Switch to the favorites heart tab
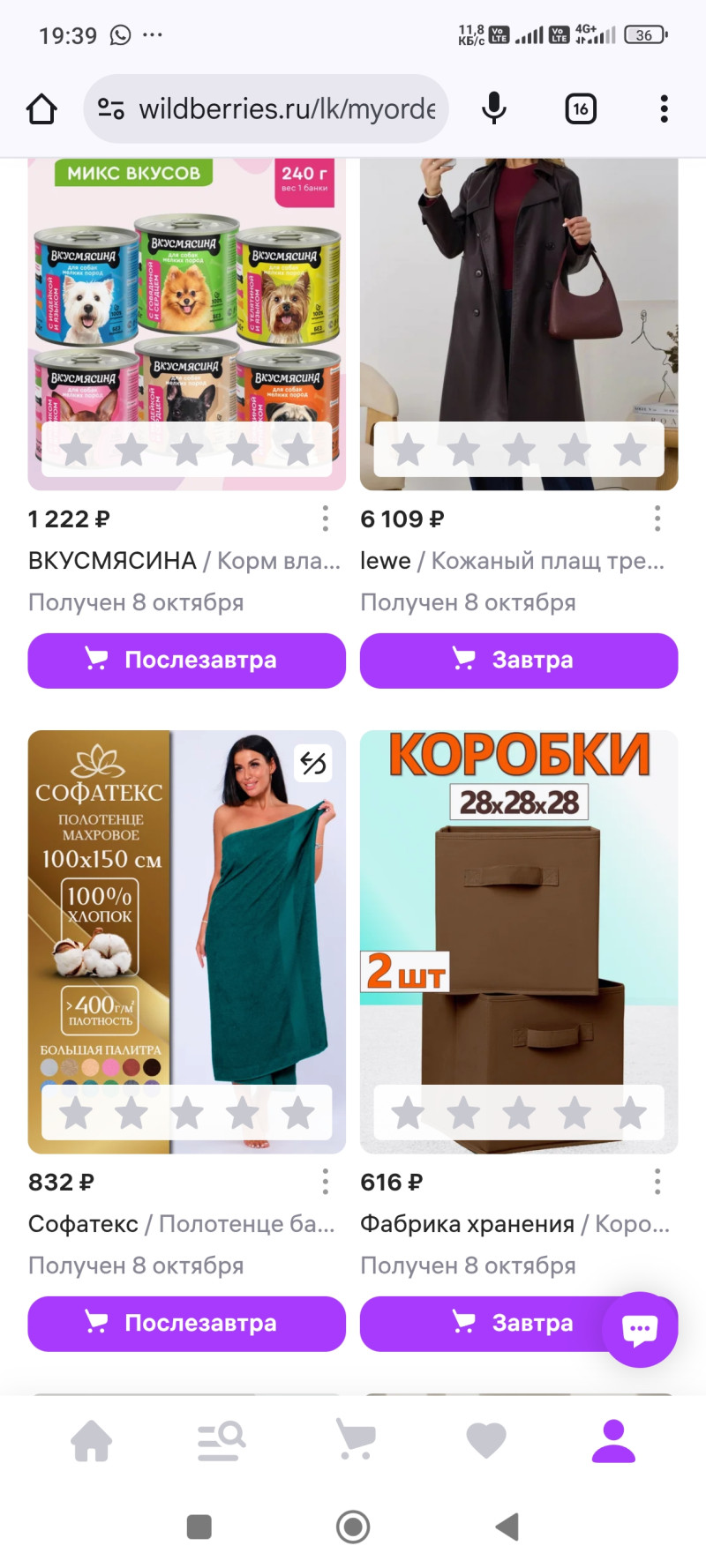The height and width of the screenshot is (1568, 706). click(485, 1440)
